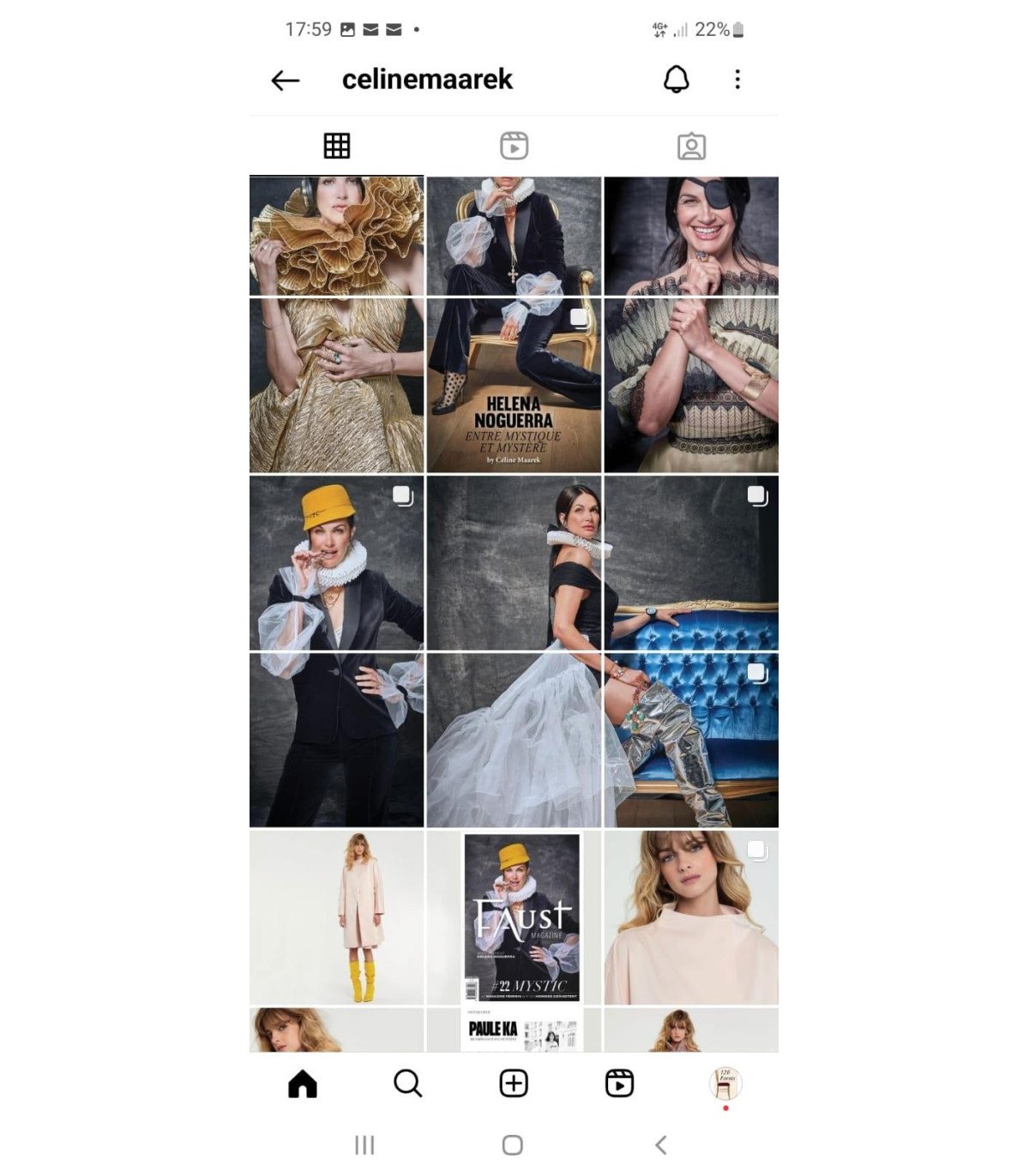Viewport: 1029px width, 1176px height.
Task: Open the Faust Magazine cover post
Action: (521, 917)
